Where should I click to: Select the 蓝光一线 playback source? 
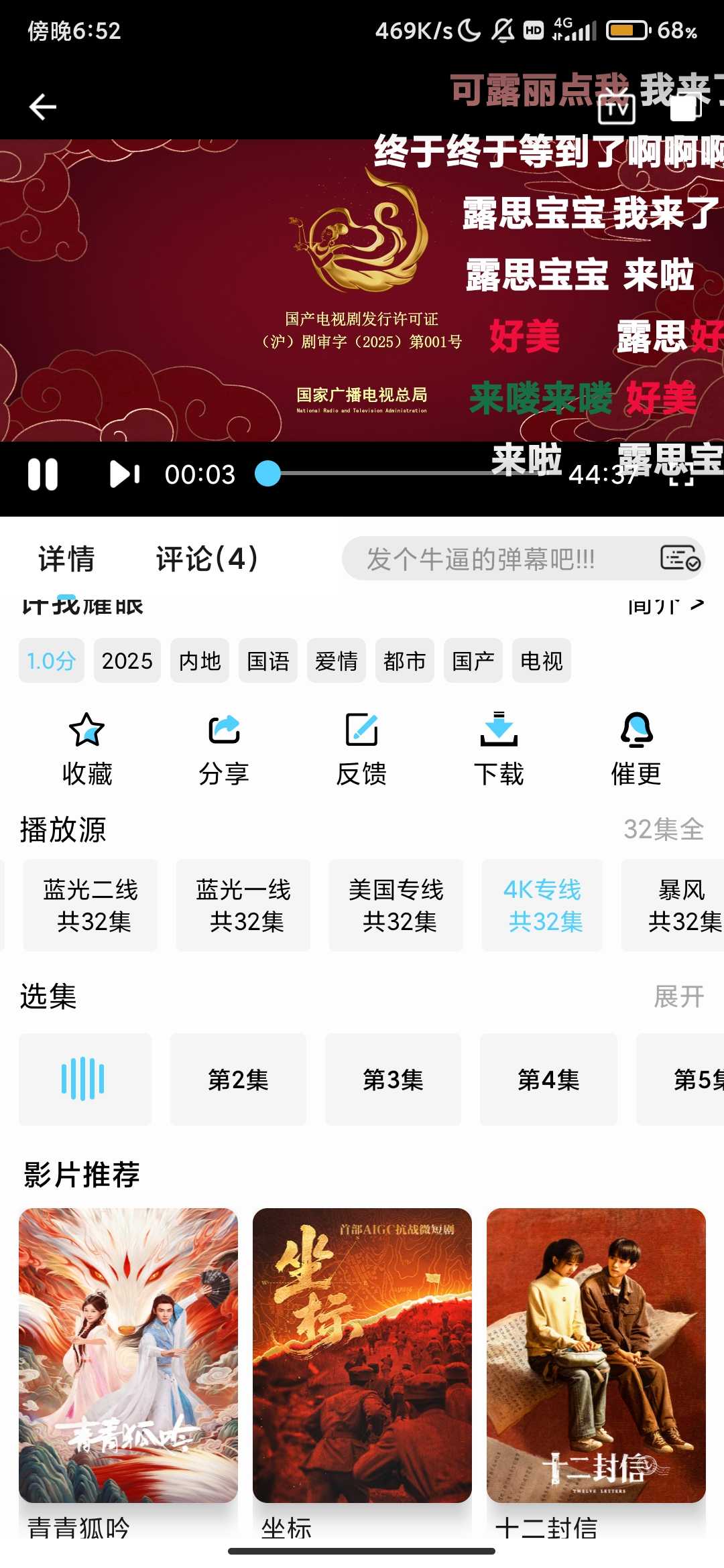pyautogui.click(x=243, y=905)
